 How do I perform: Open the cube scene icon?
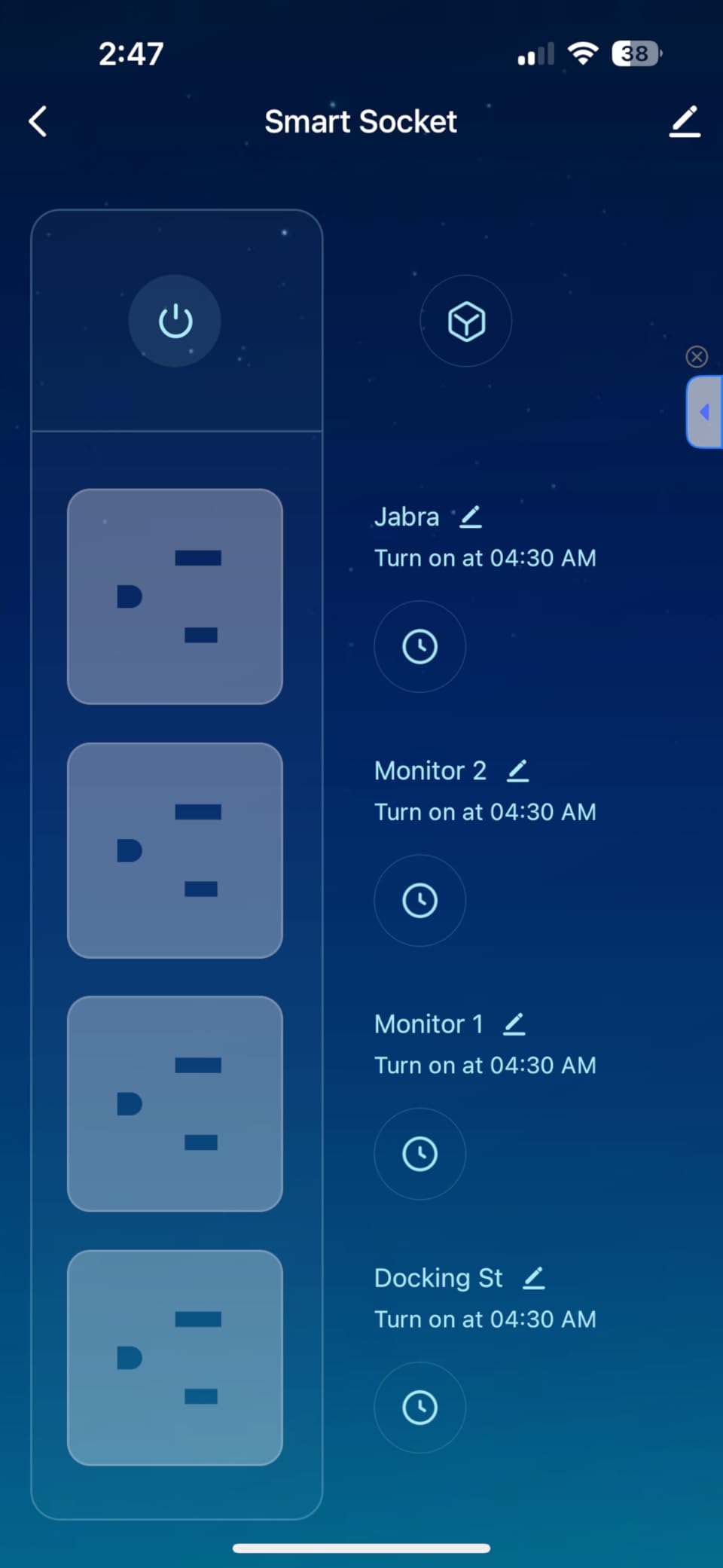point(465,322)
